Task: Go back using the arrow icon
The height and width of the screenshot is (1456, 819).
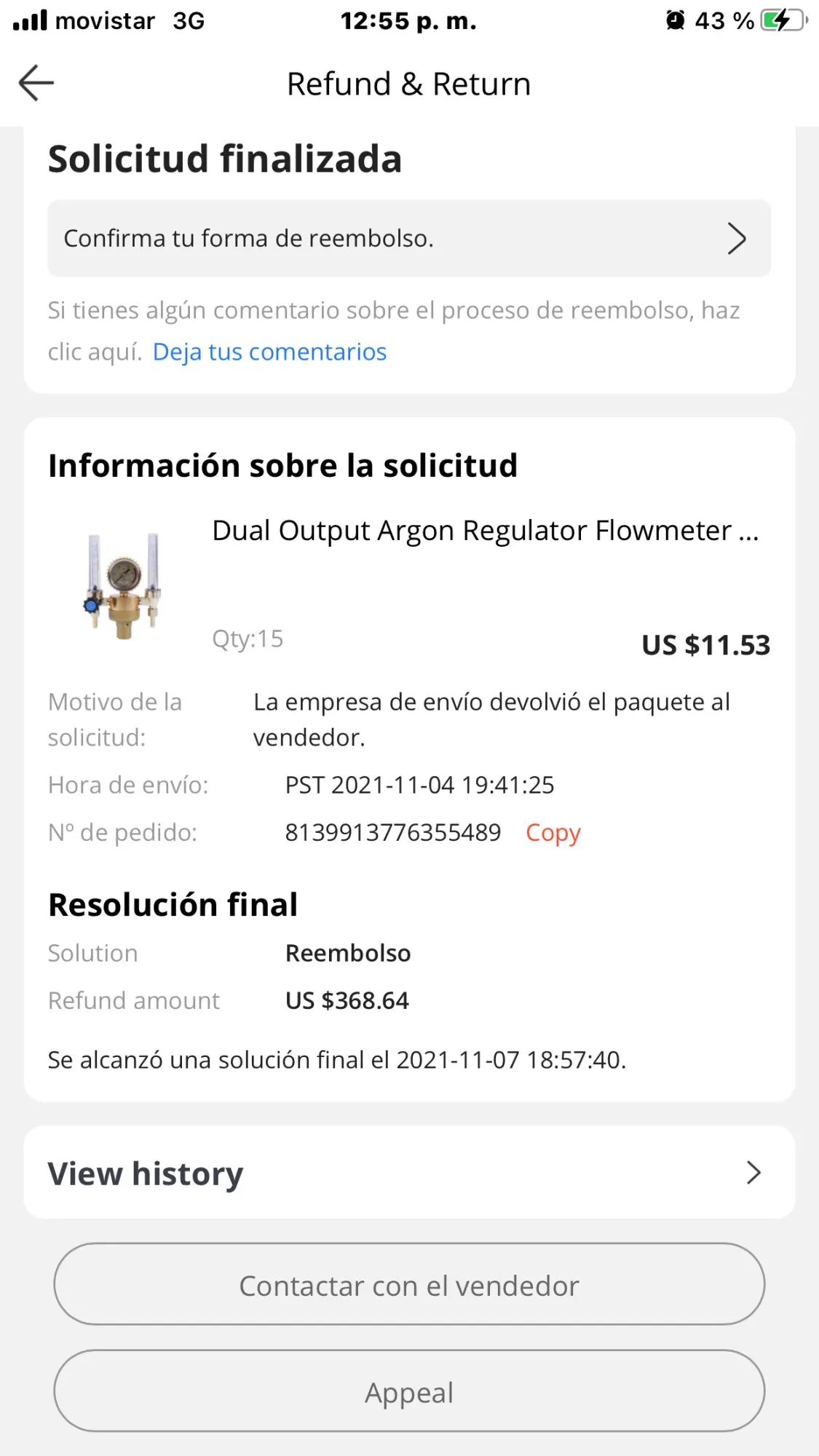Action: (x=36, y=83)
